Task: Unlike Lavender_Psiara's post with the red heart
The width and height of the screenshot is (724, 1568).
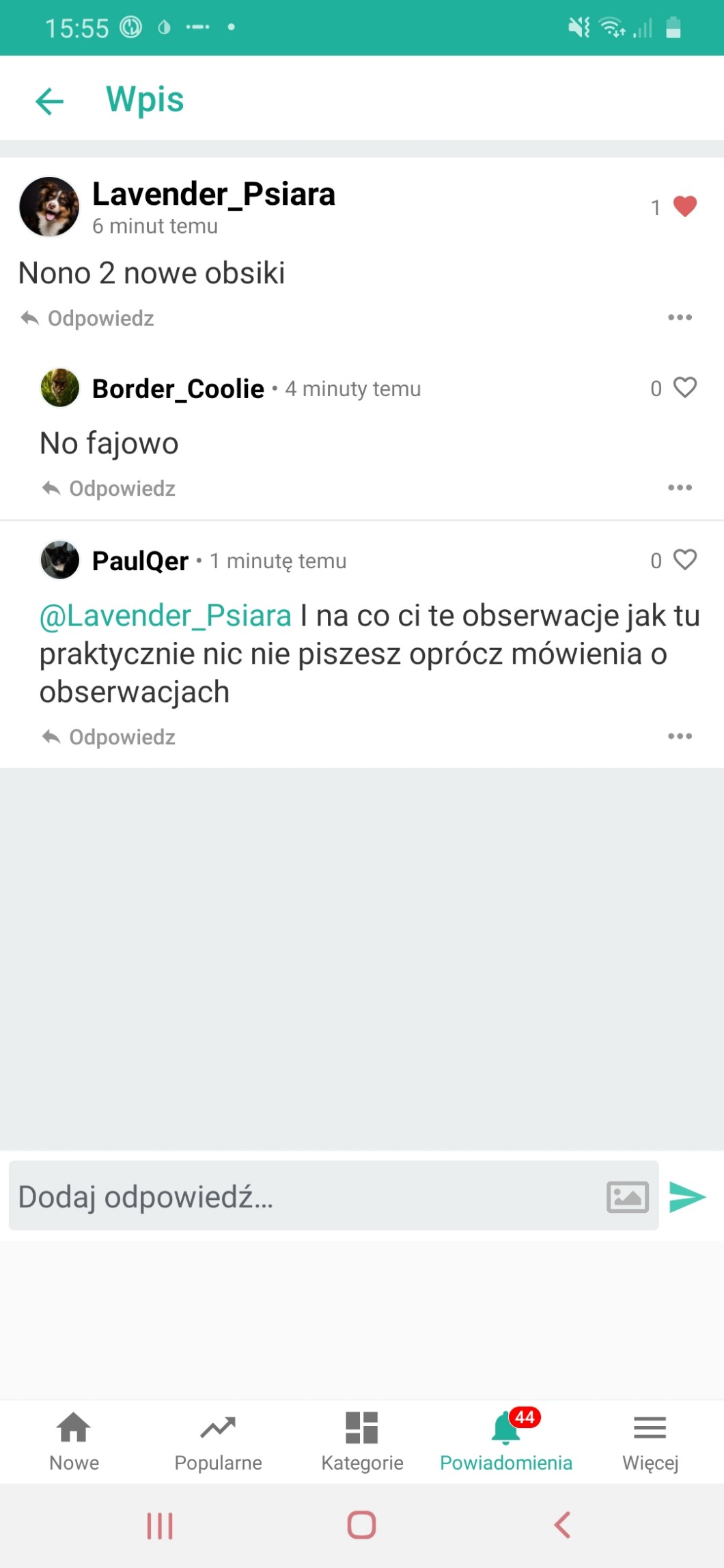Action: 684,206
